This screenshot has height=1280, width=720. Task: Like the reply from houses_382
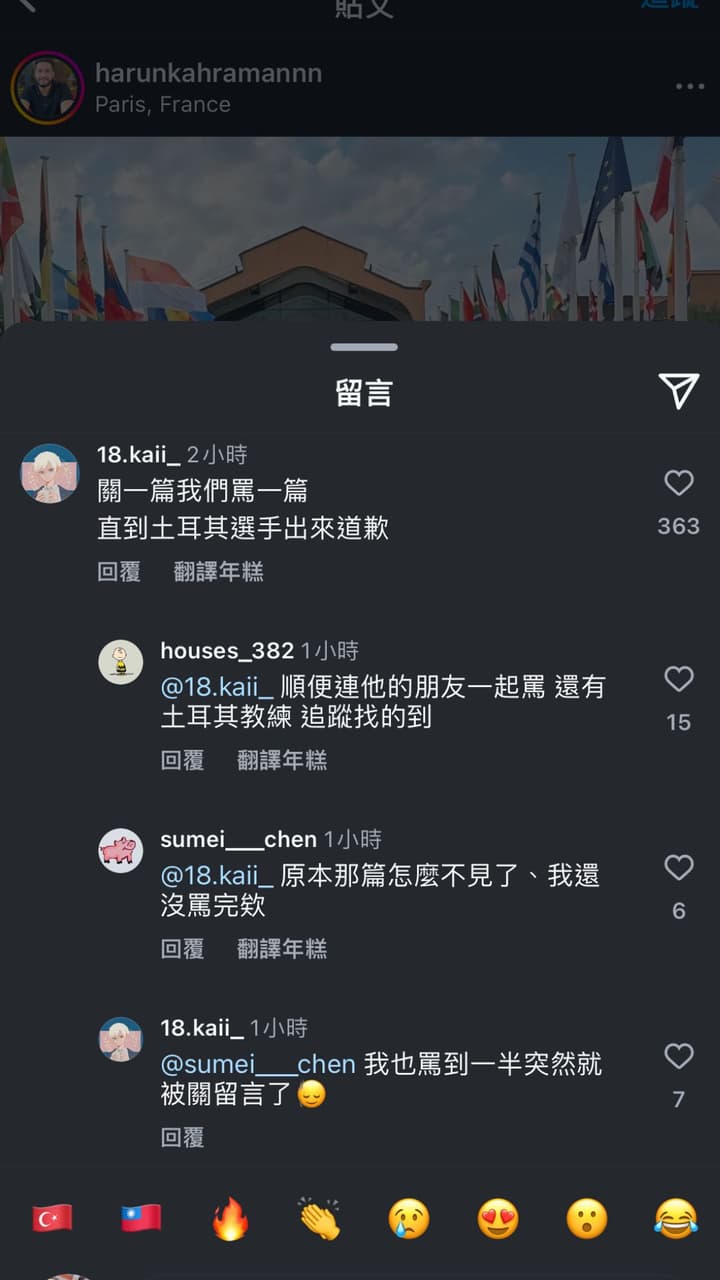click(x=679, y=680)
